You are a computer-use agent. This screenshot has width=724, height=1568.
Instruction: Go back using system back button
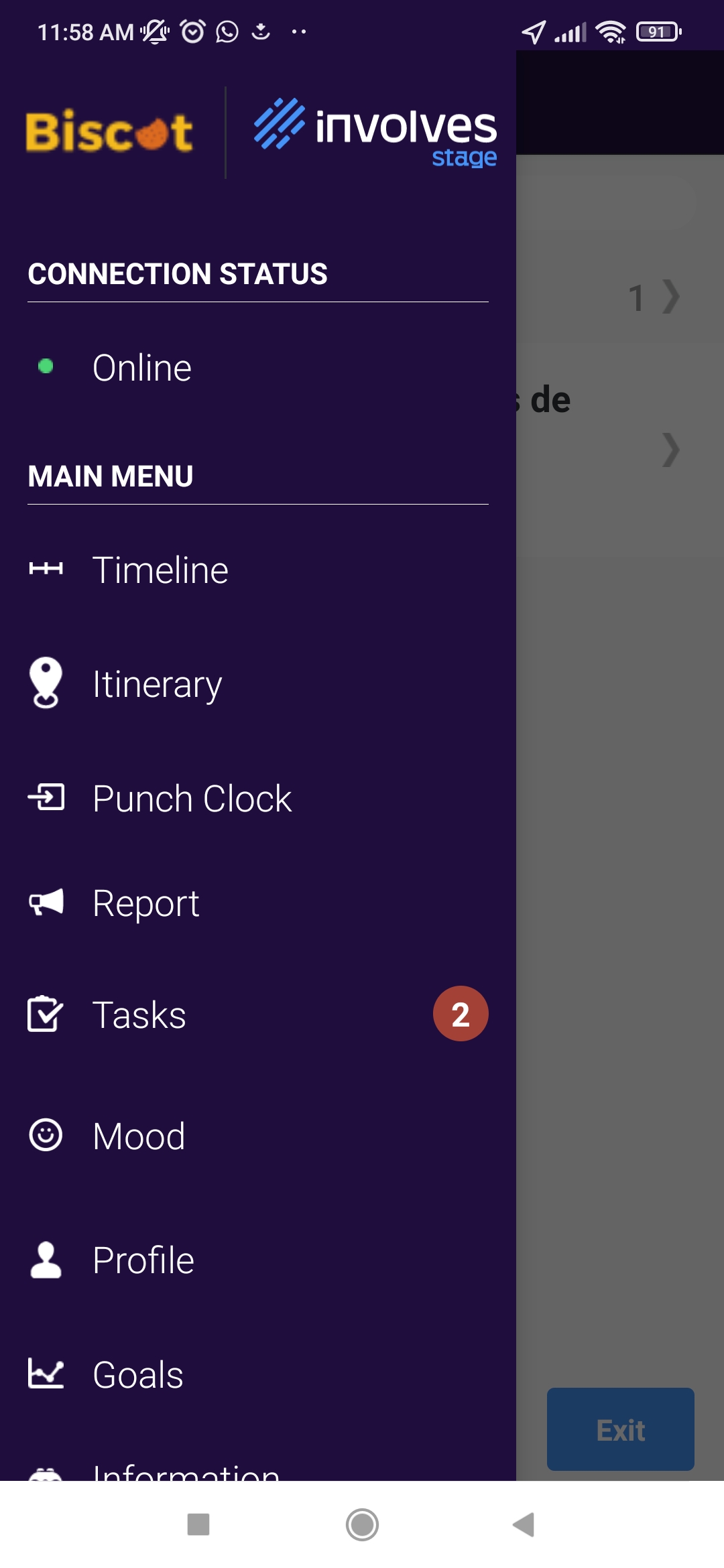click(x=524, y=1525)
